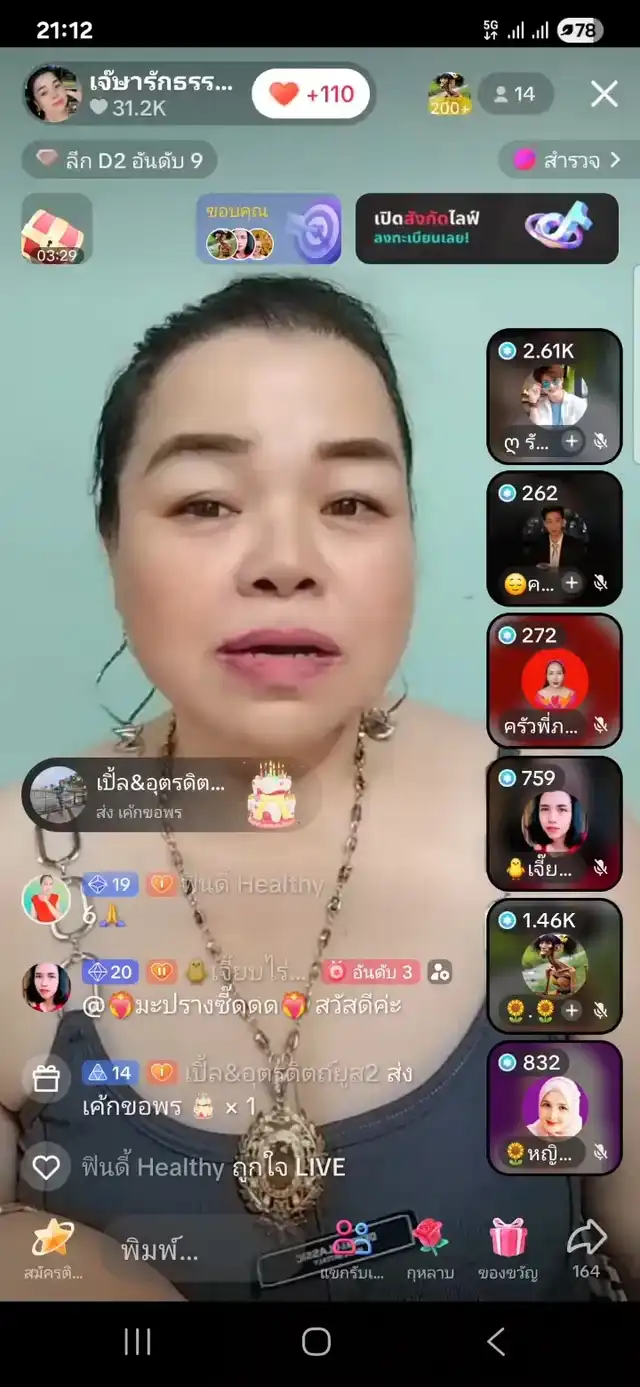Open the หญิ... guest tile with 832
Image resolution: width=640 pixels, height=1387 pixels.
(x=554, y=1107)
